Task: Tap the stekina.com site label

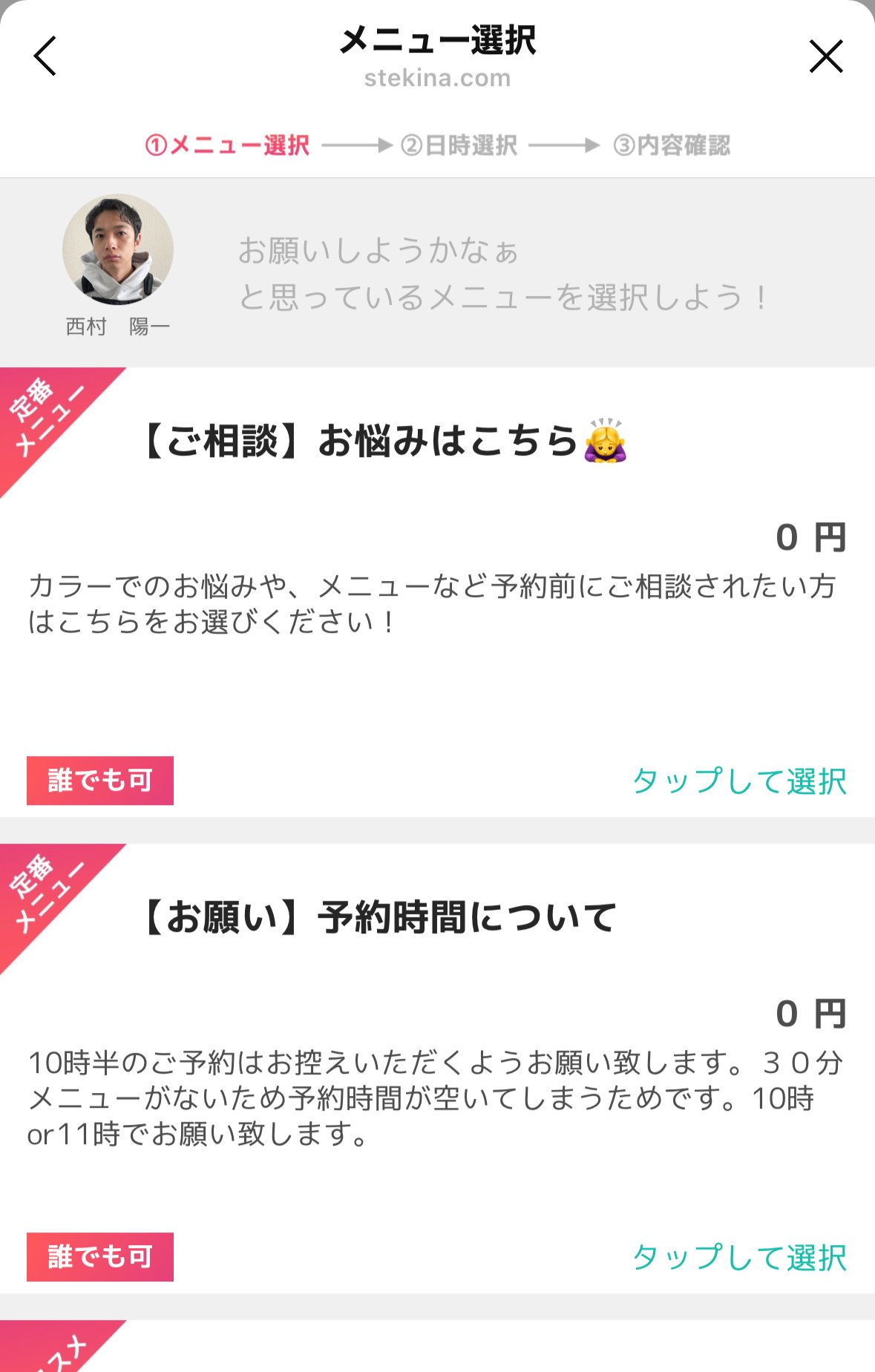Action: (437, 78)
